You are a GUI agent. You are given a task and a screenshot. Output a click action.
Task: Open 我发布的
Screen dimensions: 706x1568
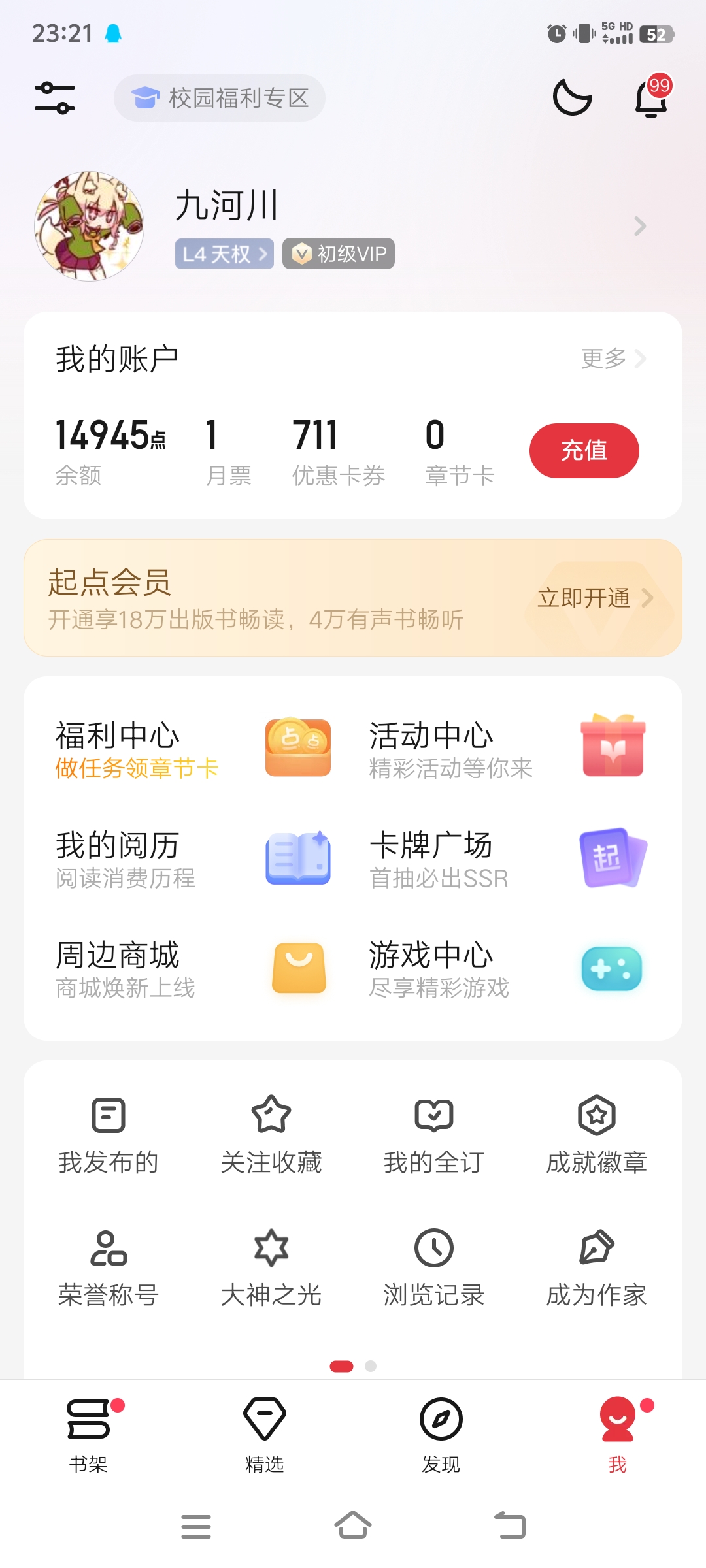point(109,1135)
